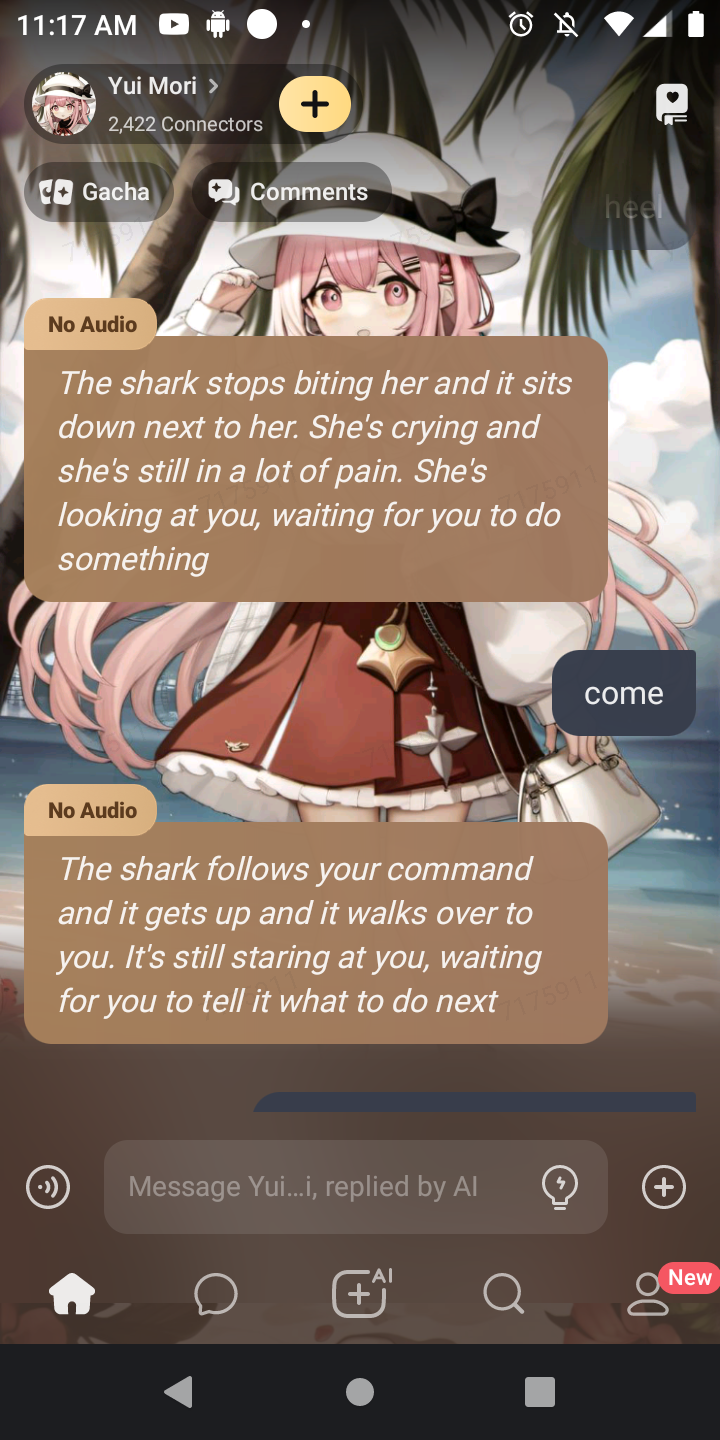
Task: Open the Profile tab marked New
Action: click(648, 1294)
